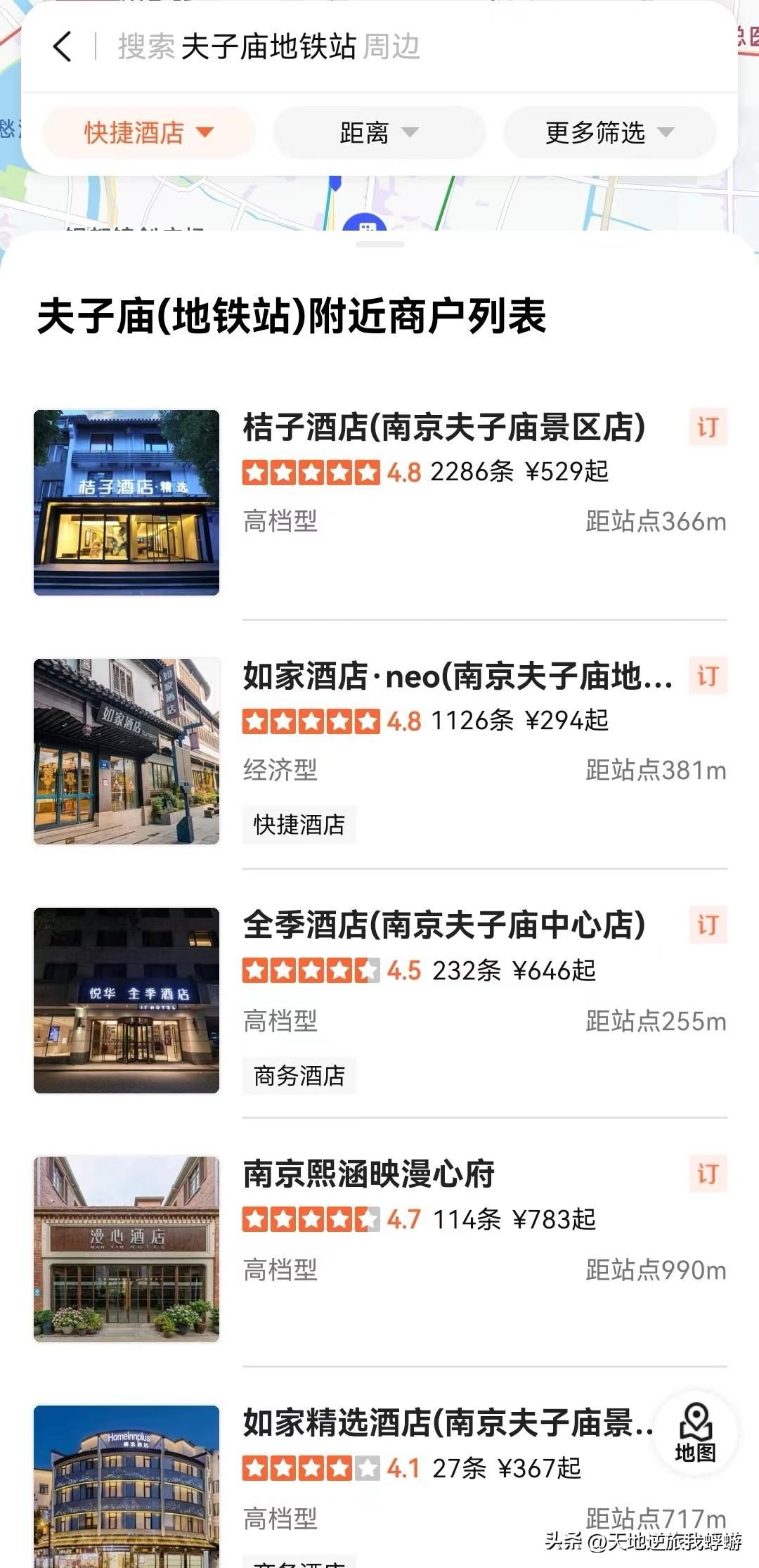
Task: Switch to map view with 地图 button
Action: [695, 1432]
